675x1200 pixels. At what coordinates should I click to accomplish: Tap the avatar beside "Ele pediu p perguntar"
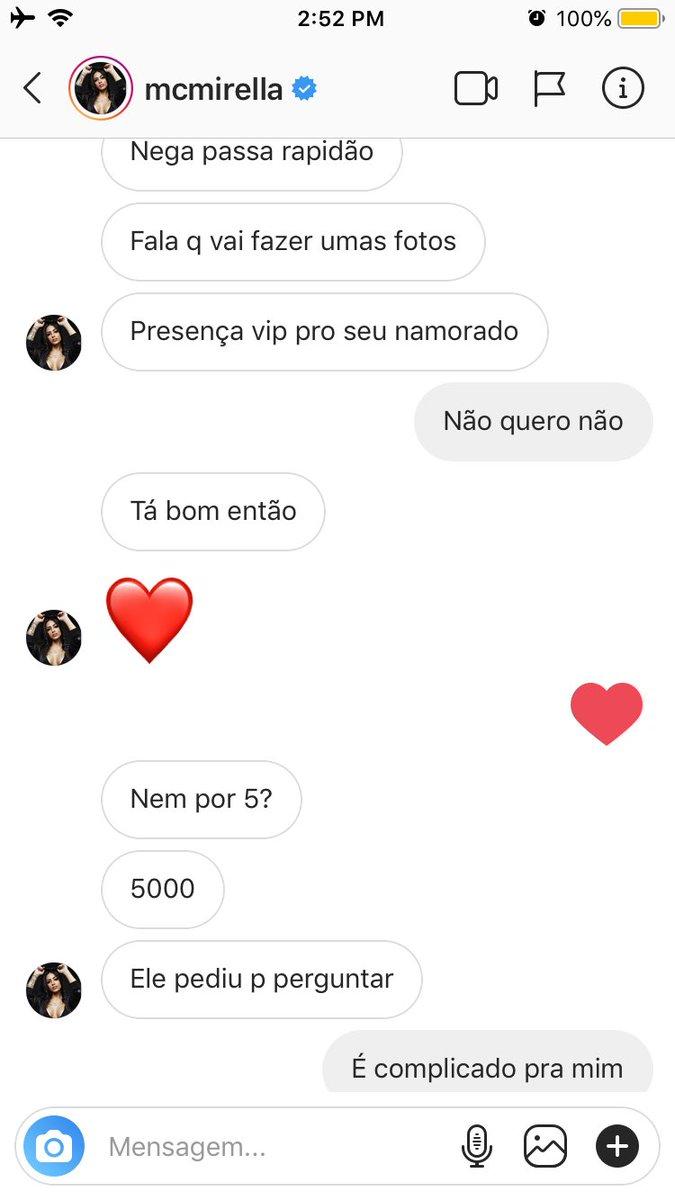pyautogui.click(x=53, y=990)
